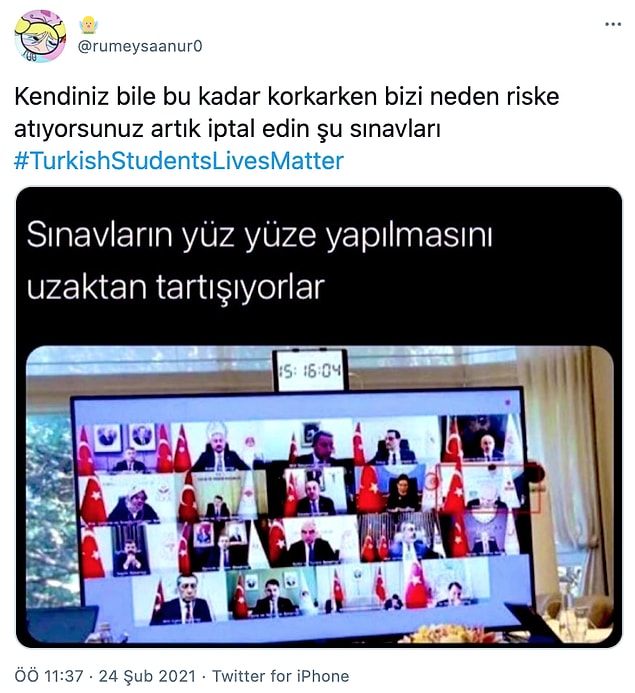Open the attached video-conference image
Image resolution: width=635 pixels, height=693 pixels.
318,416
